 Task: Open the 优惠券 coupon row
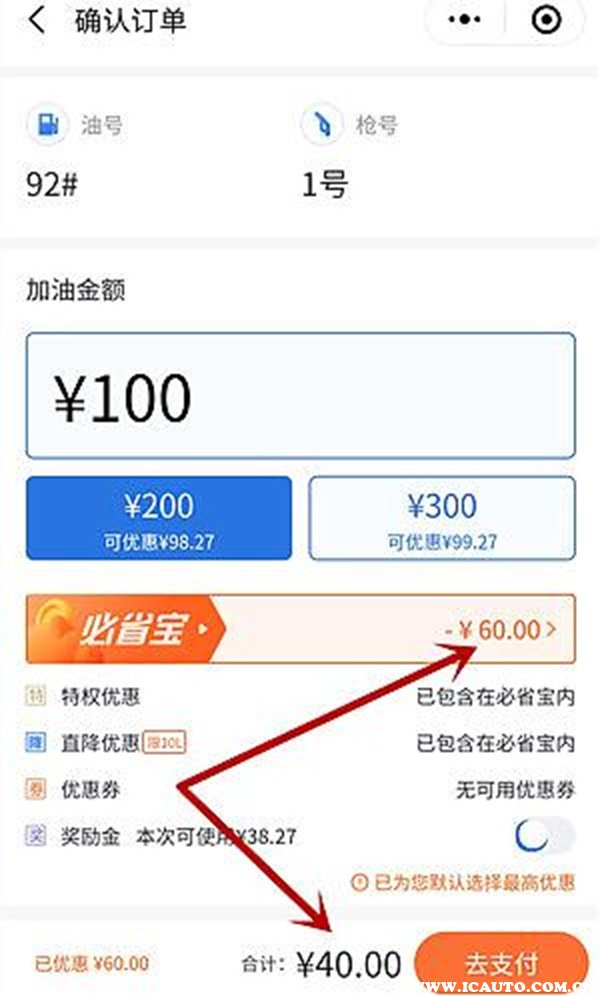(300, 790)
